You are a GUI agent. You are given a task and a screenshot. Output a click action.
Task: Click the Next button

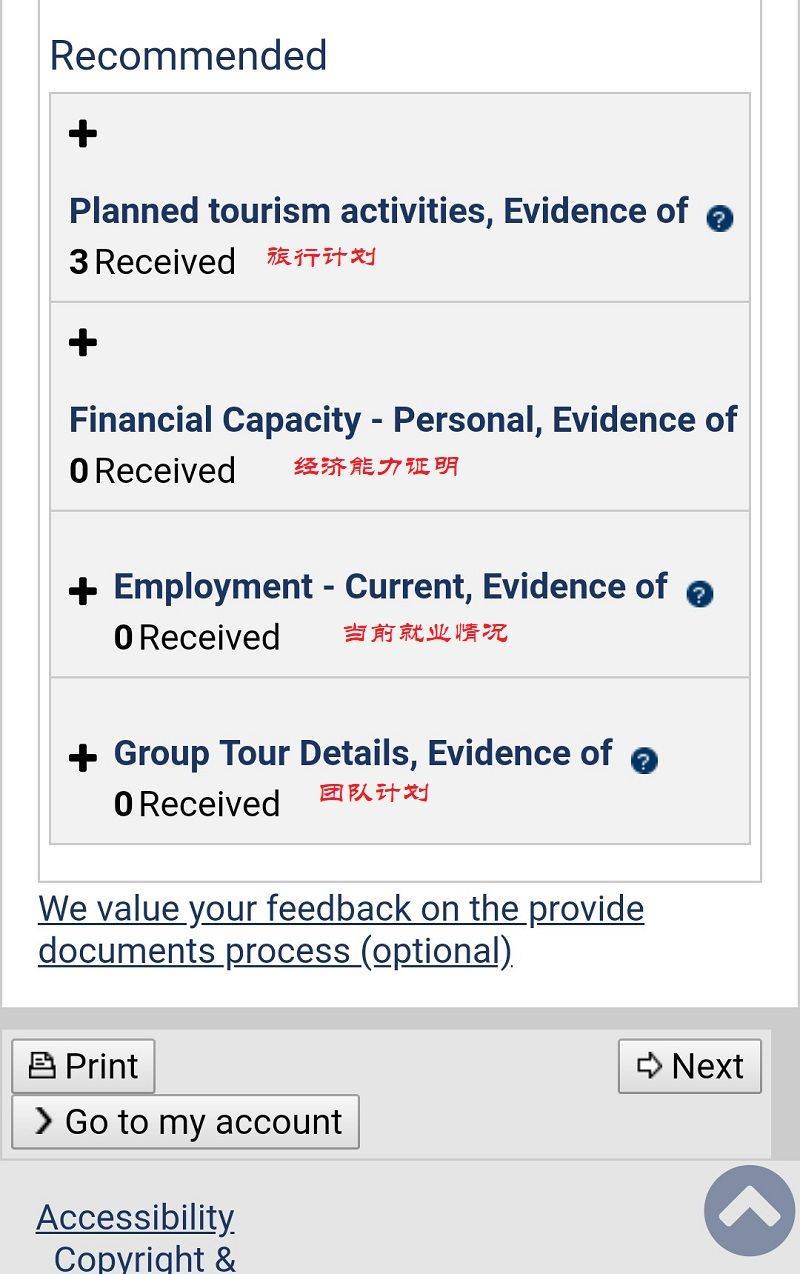(x=690, y=1065)
